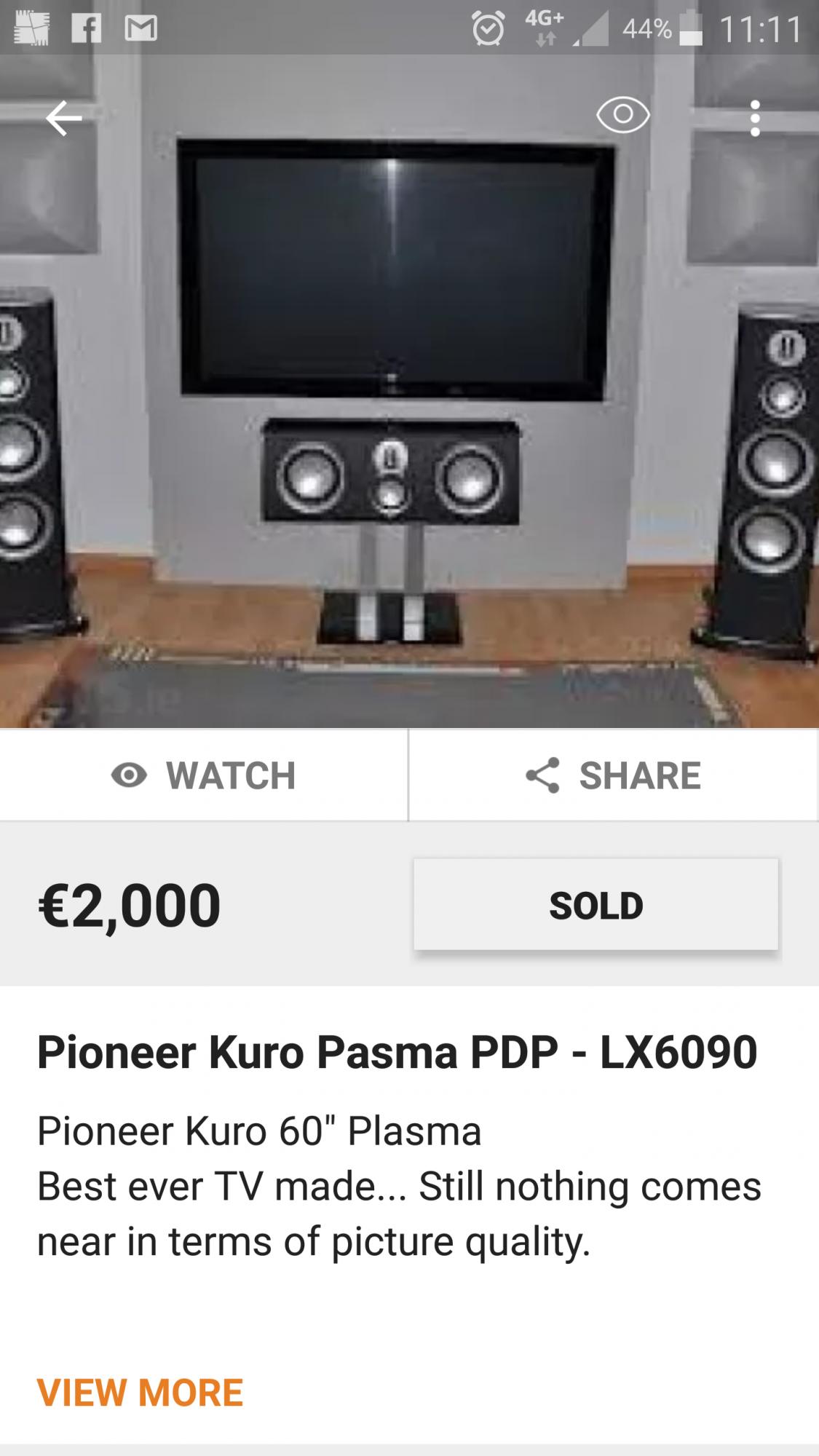Tap the SOLD button
Image resolution: width=819 pixels, height=1456 pixels.
pos(596,905)
